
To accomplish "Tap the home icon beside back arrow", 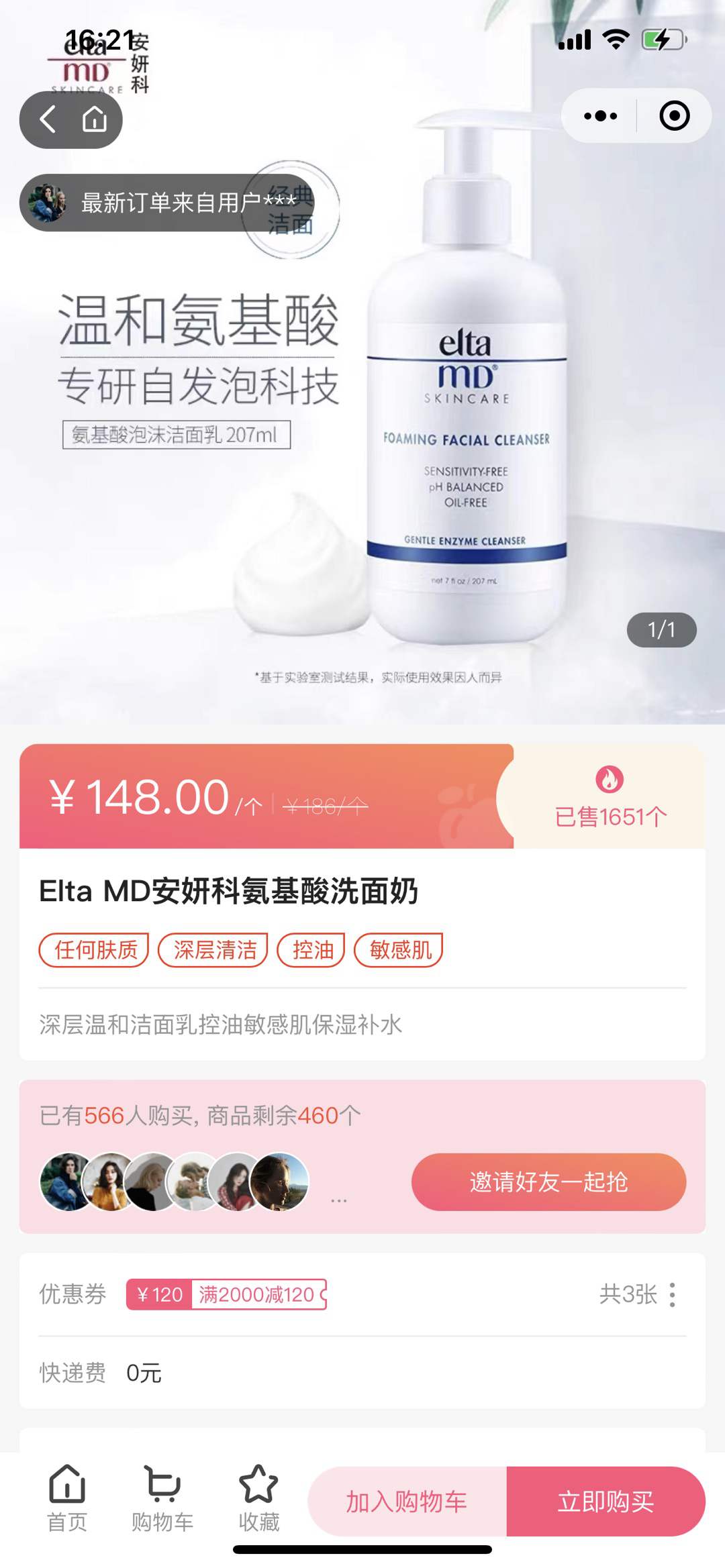I will tap(95, 120).
